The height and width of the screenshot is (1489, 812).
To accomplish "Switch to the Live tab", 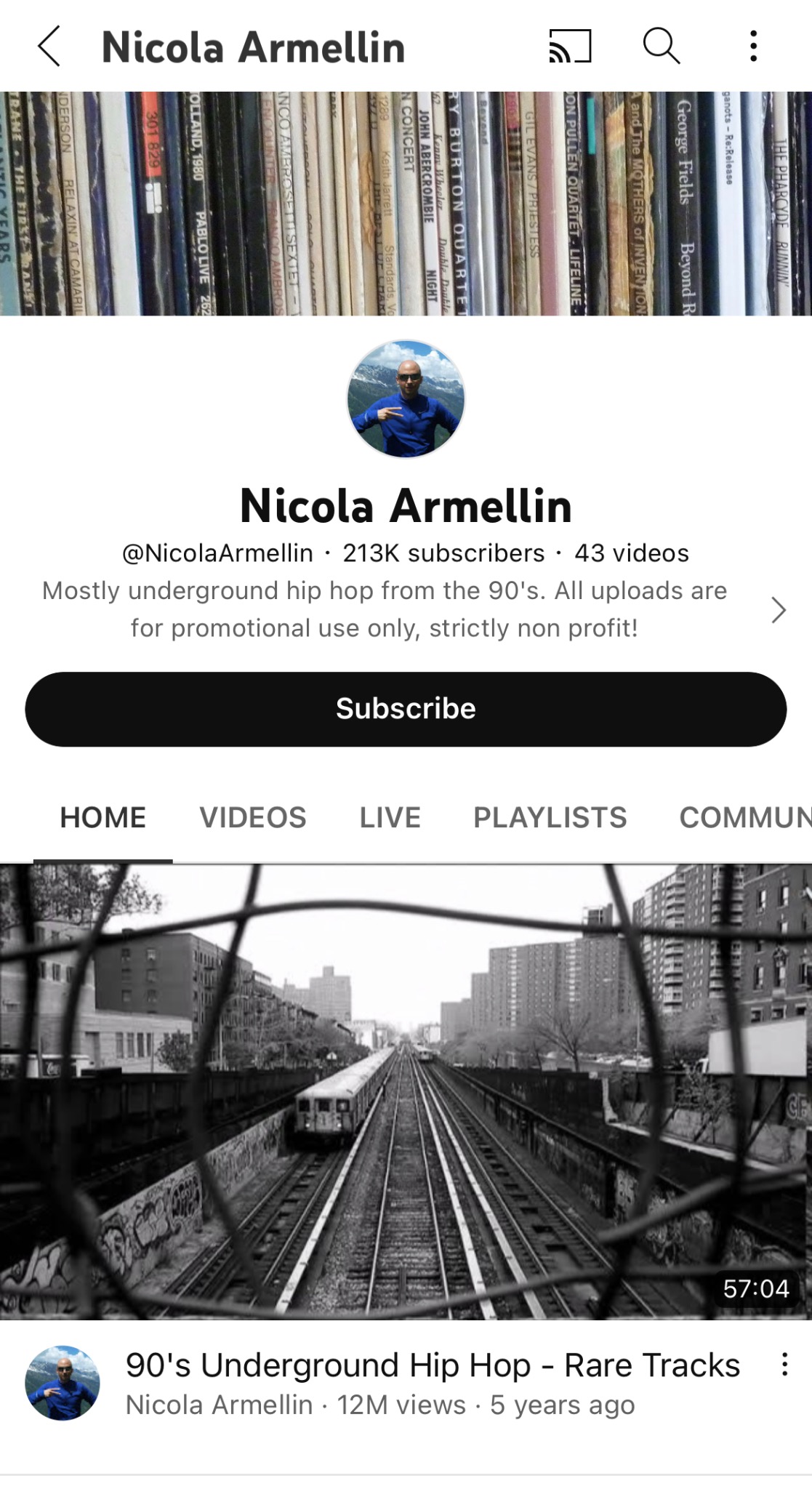I will click(390, 817).
